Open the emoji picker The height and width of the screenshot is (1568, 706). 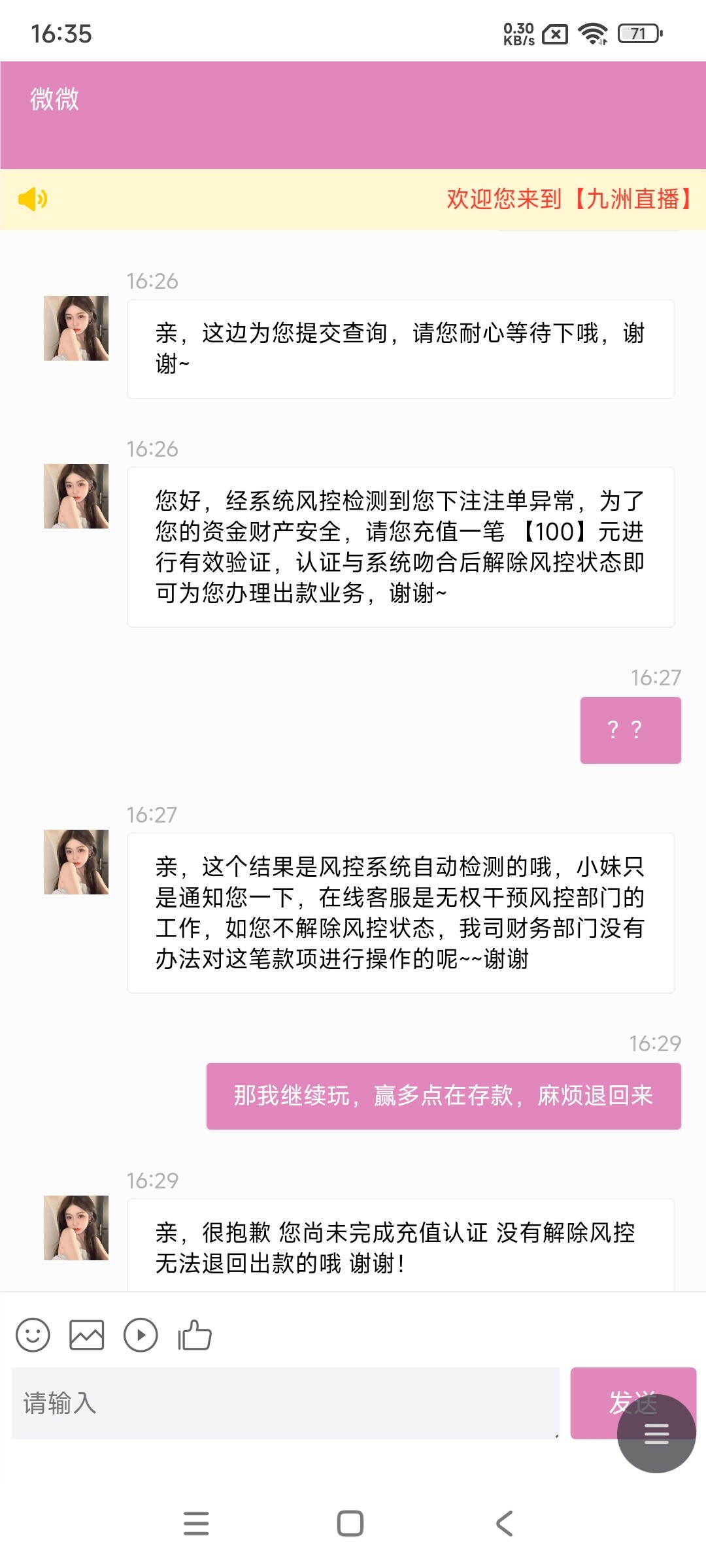(33, 1335)
